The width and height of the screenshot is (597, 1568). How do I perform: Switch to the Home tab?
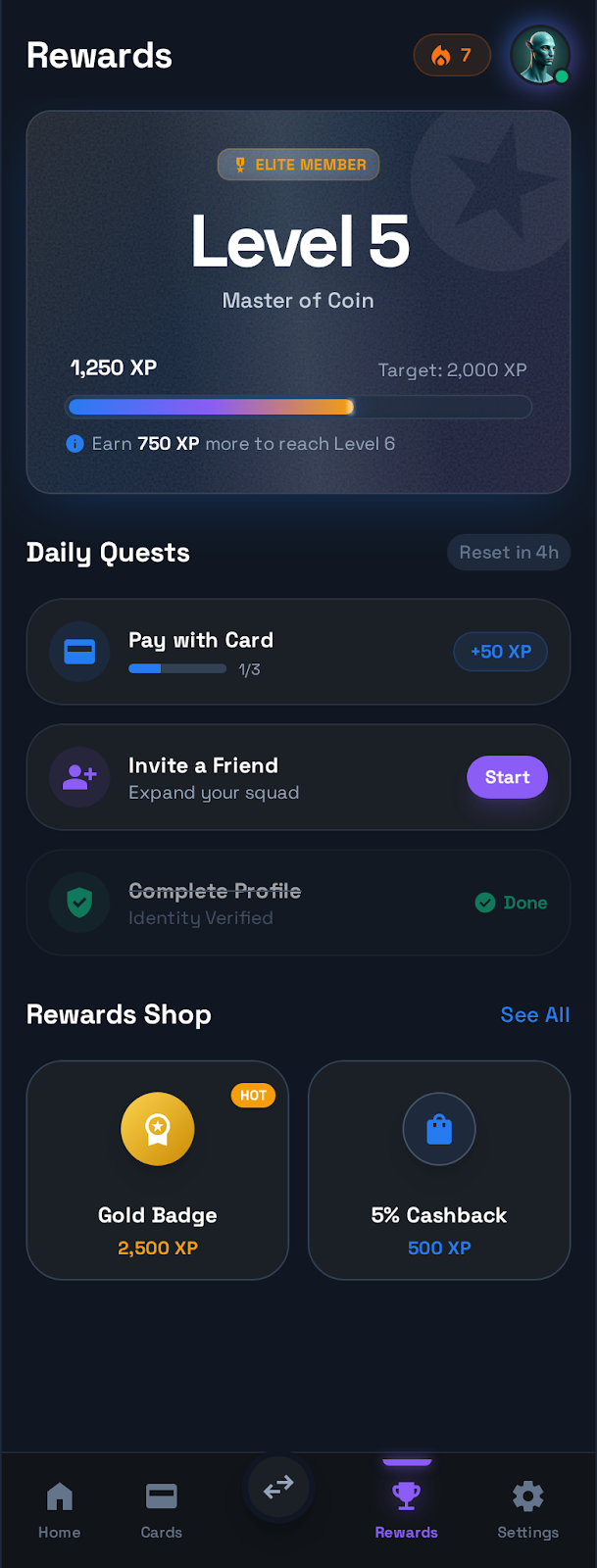click(x=60, y=1510)
